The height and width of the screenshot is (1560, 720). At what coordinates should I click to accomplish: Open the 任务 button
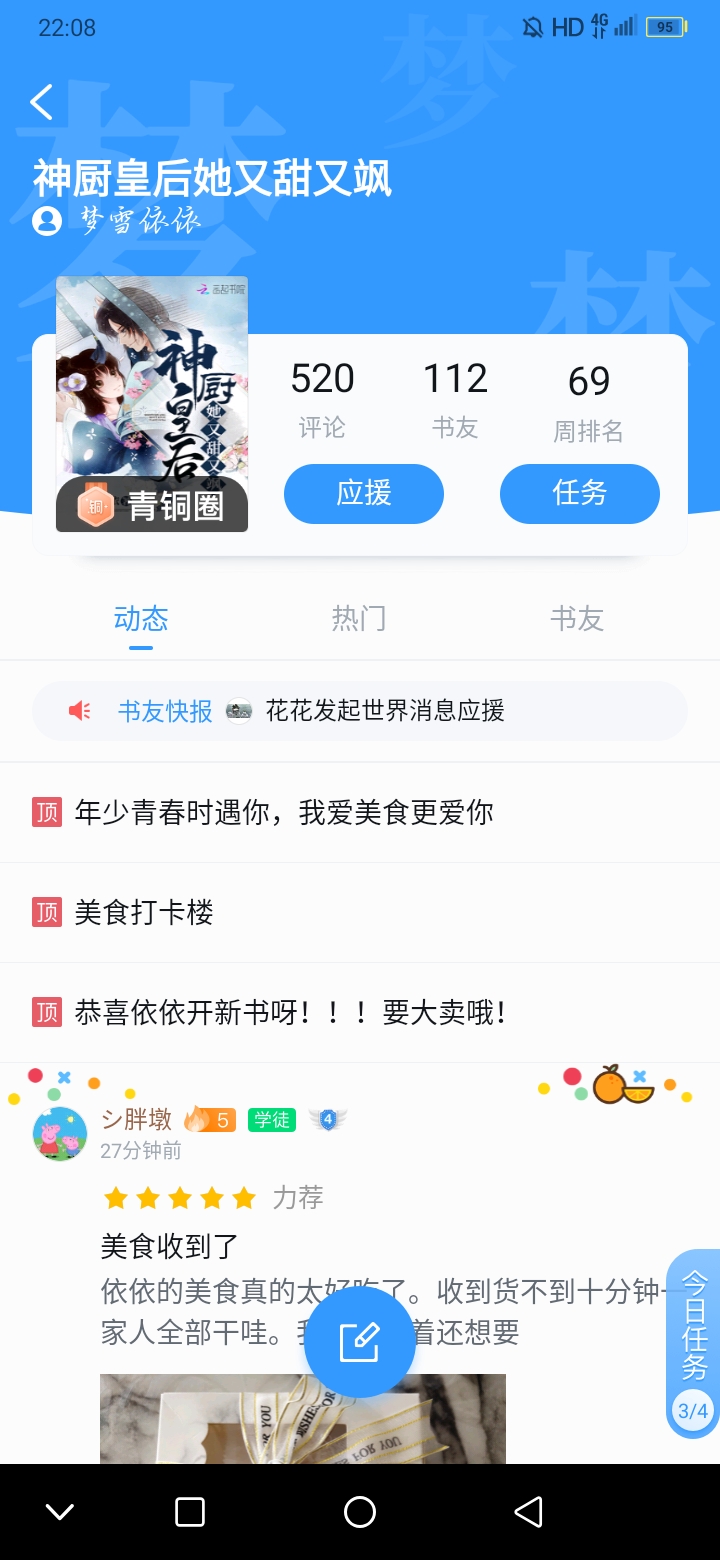pos(580,494)
